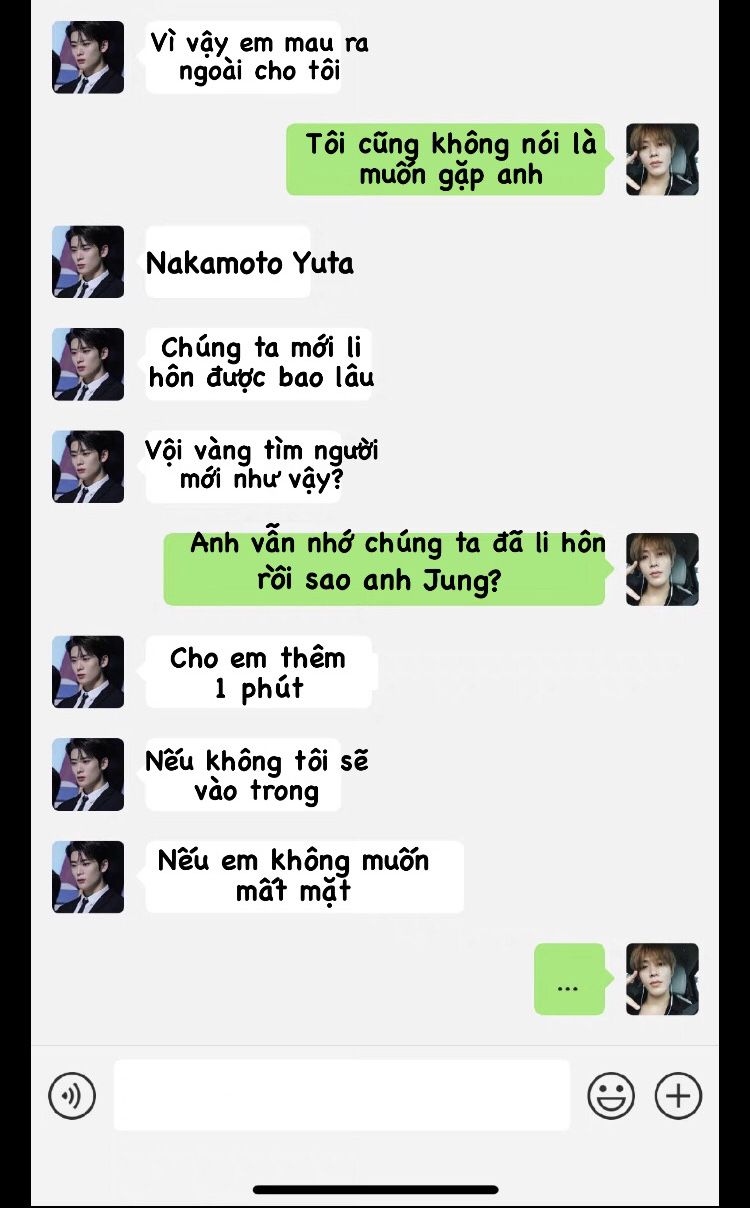Image resolution: width=750 pixels, height=1208 pixels.
Task: View profile avatar next to "..." message
Action: [x=662, y=979]
